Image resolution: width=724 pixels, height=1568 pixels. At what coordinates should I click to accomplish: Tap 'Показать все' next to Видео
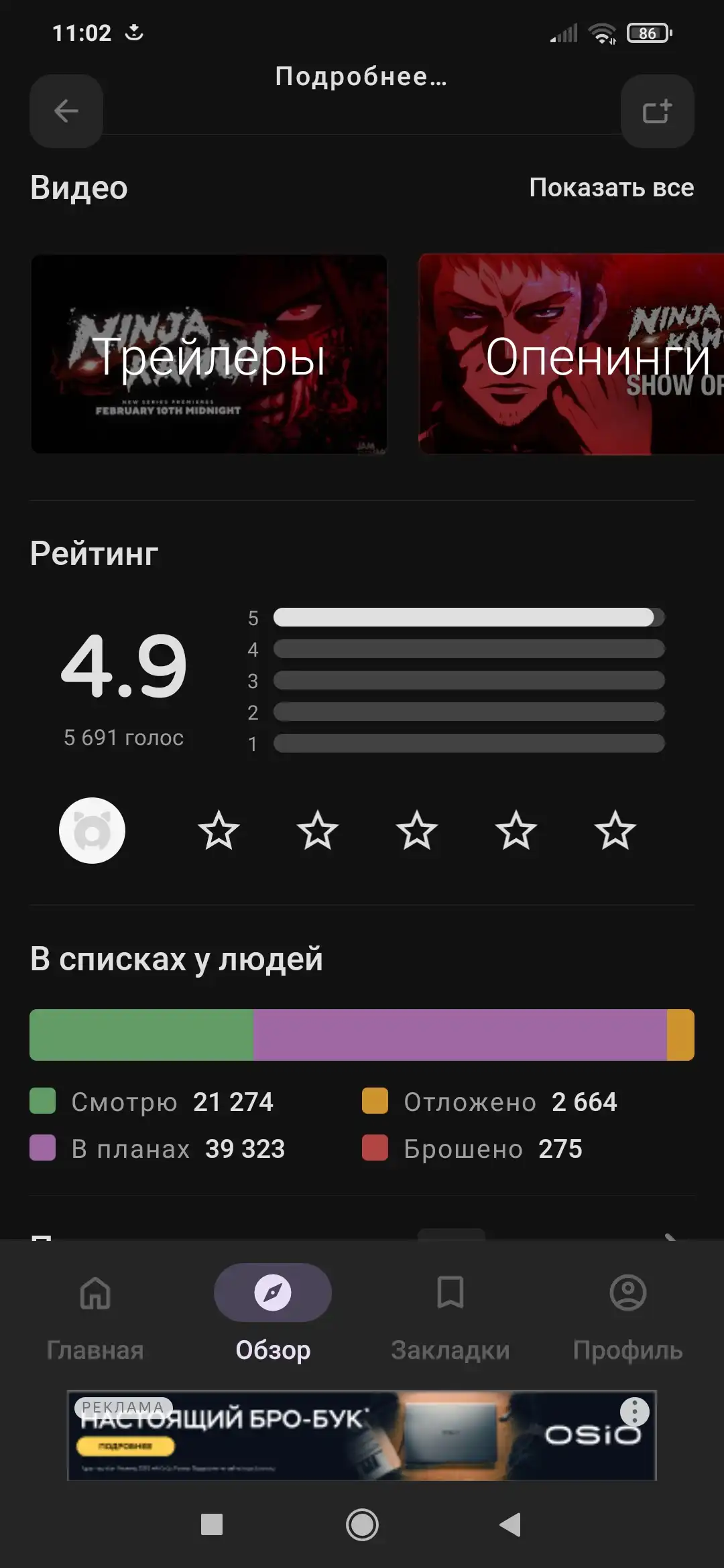[611, 188]
